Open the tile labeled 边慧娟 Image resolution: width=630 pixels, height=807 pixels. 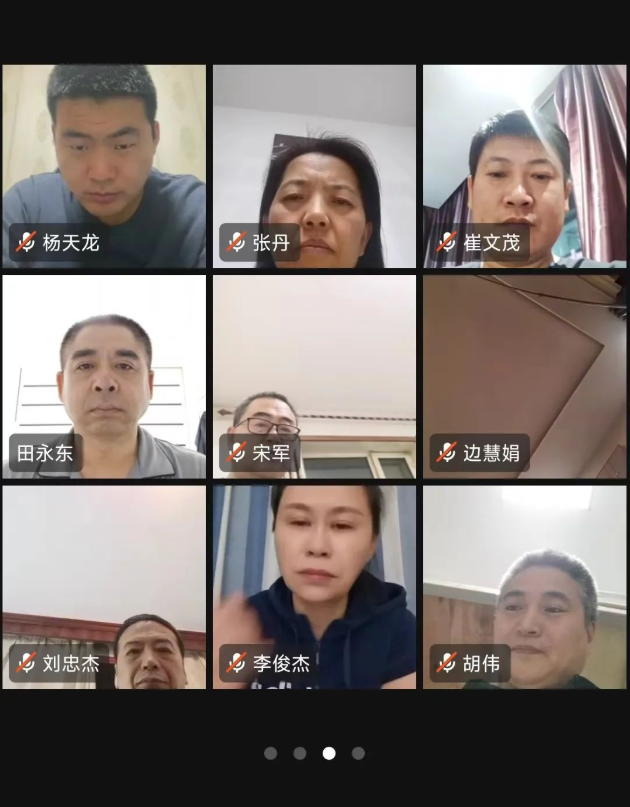pos(524,376)
